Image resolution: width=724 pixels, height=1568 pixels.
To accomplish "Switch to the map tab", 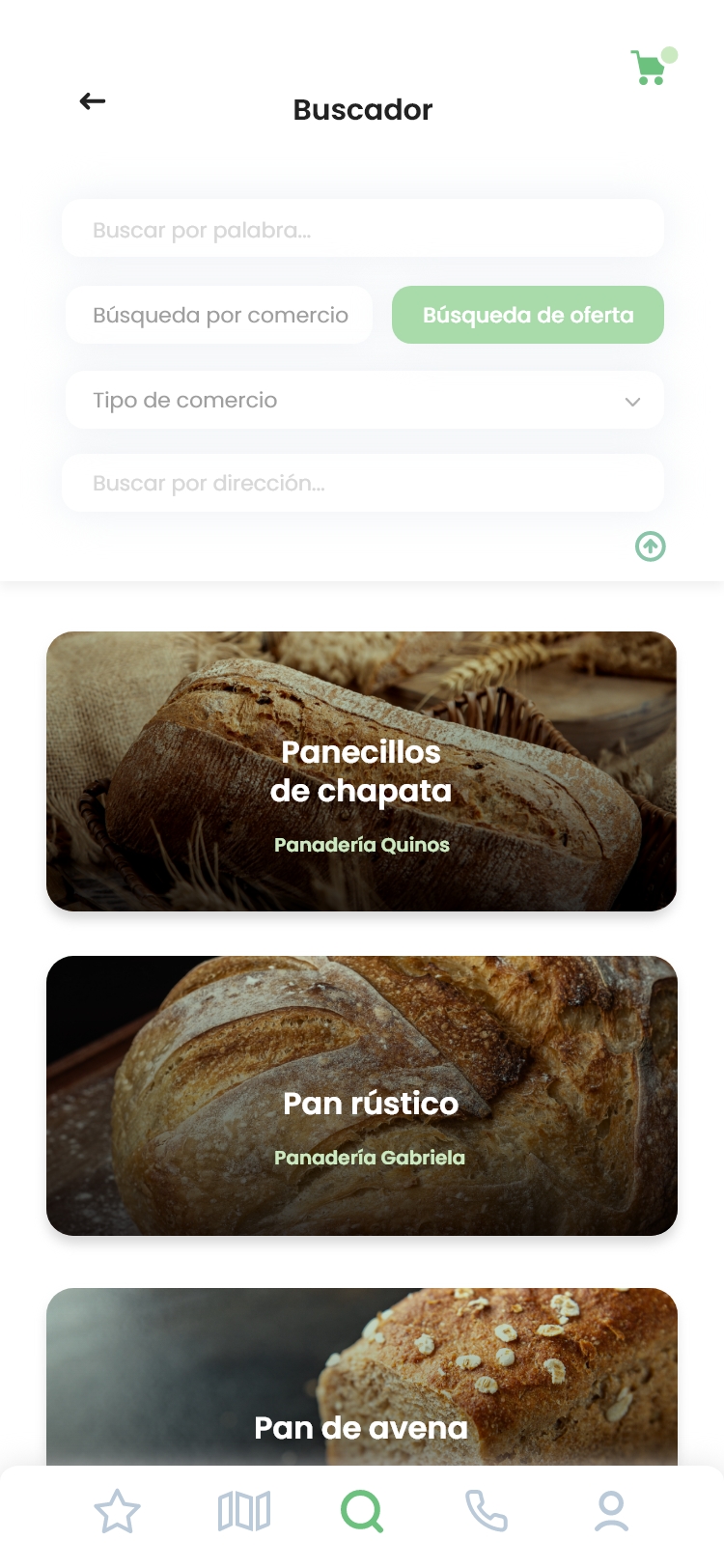I will [244, 1511].
